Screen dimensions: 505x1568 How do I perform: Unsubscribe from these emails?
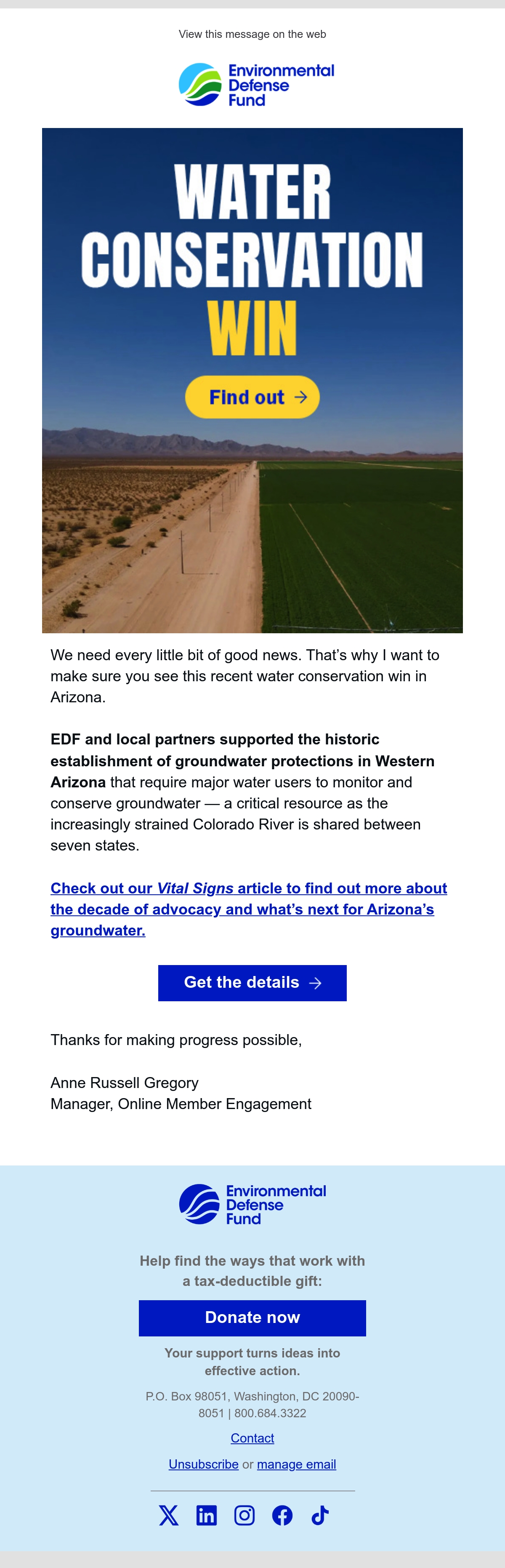tap(203, 1464)
